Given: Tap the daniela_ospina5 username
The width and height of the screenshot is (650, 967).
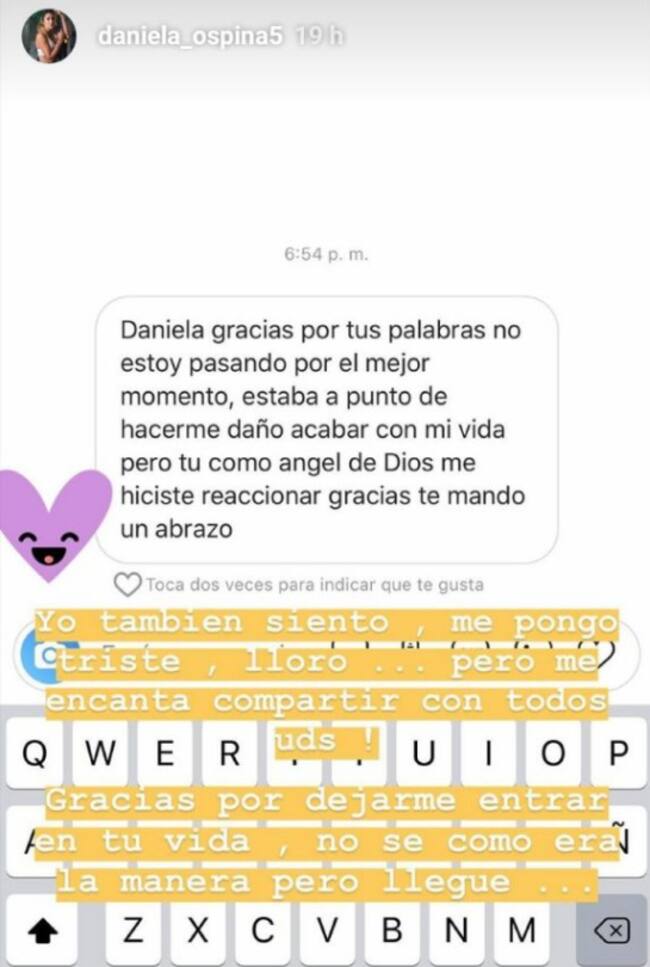Looking at the screenshot, I should coord(191,37).
